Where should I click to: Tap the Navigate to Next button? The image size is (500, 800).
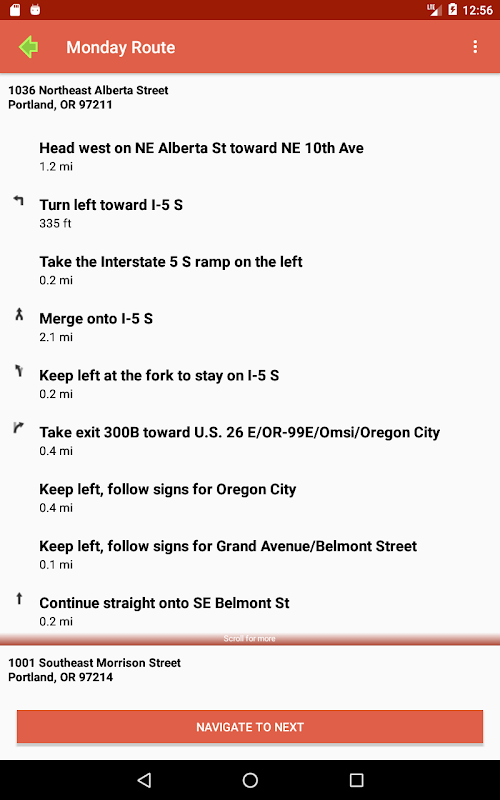250,727
